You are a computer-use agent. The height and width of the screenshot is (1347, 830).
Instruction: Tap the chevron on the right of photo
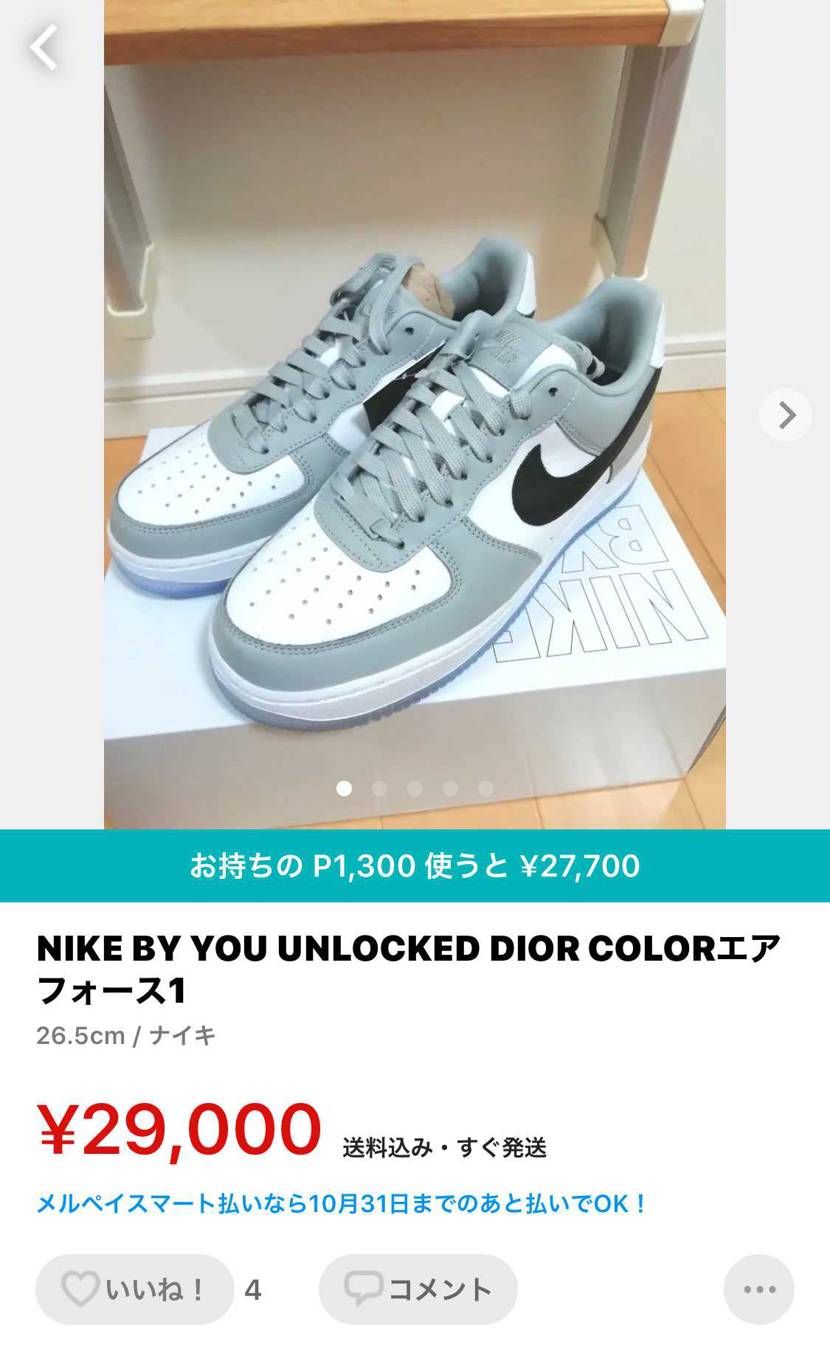pos(786,414)
